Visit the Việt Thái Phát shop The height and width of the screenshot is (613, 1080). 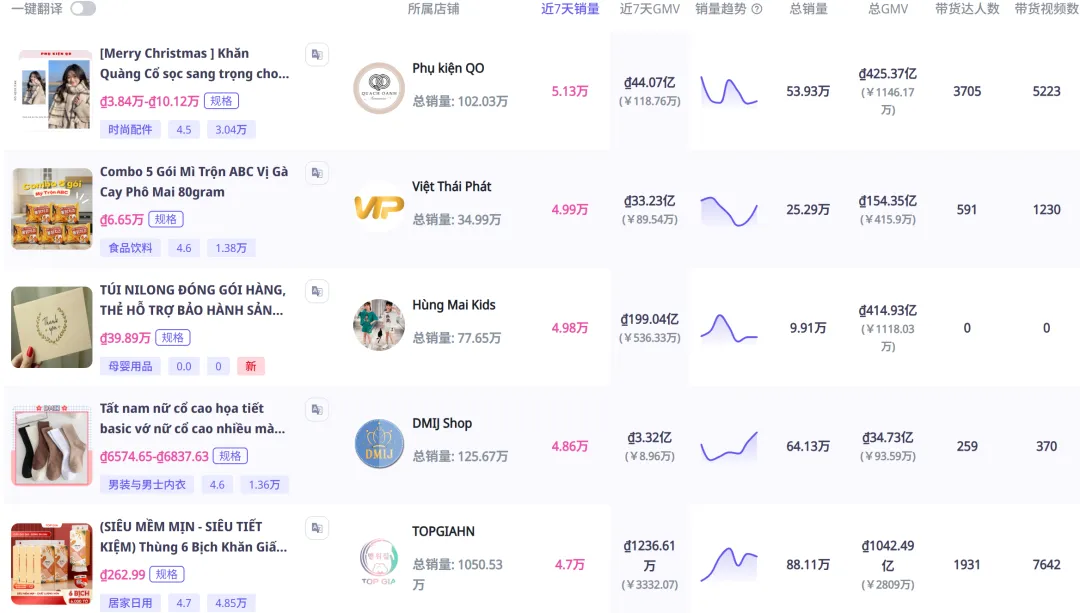pyautogui.click(x=452, y=187)
